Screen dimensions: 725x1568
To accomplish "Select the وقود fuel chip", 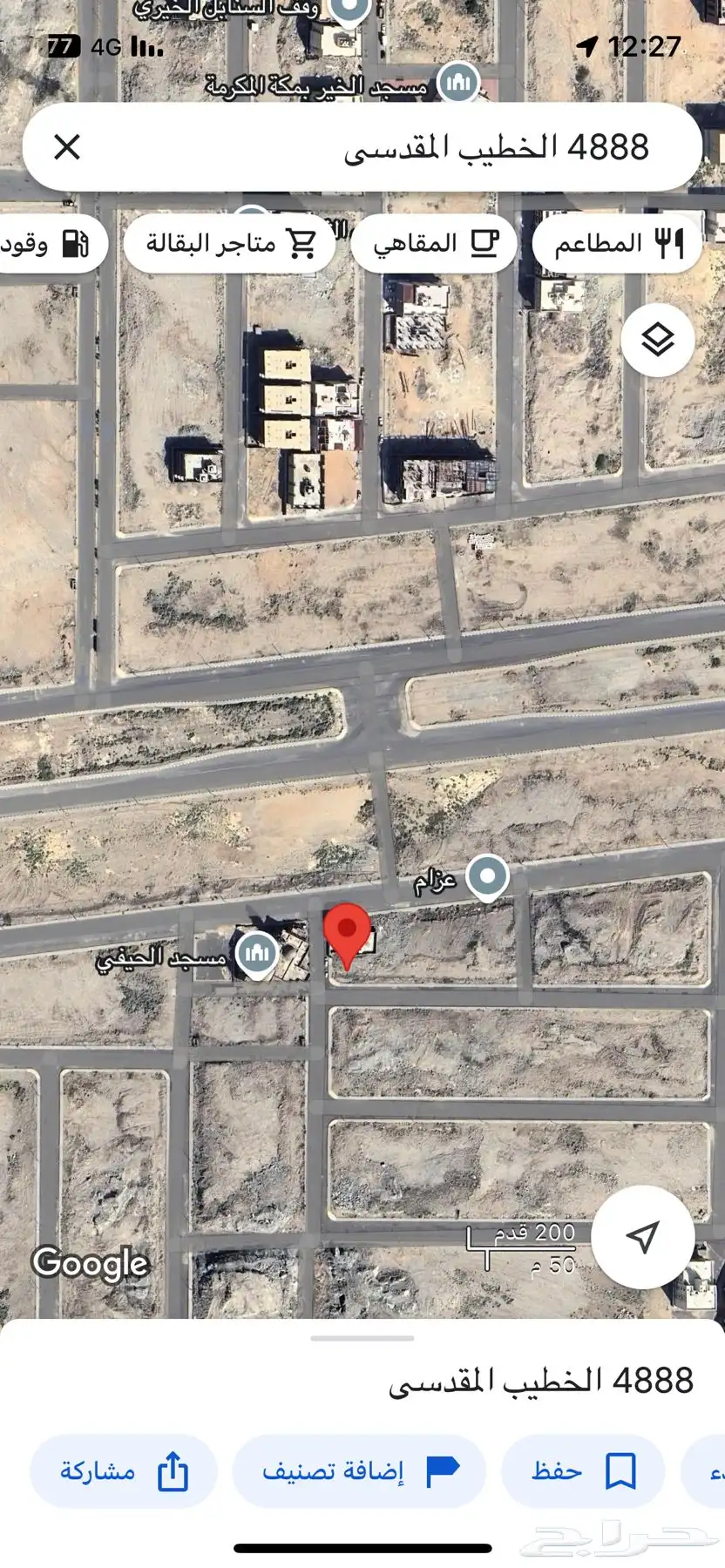I will 48,244.
